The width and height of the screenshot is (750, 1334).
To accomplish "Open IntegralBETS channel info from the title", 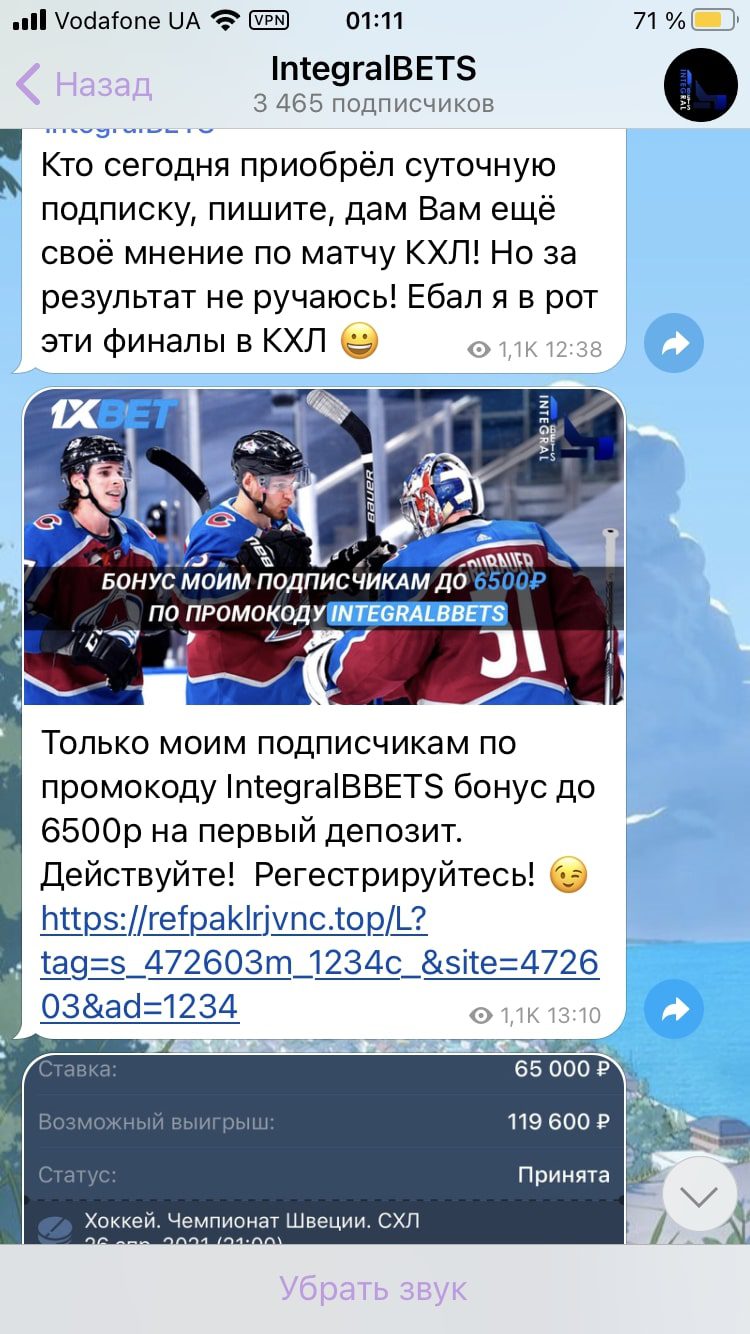I will 373,69.
